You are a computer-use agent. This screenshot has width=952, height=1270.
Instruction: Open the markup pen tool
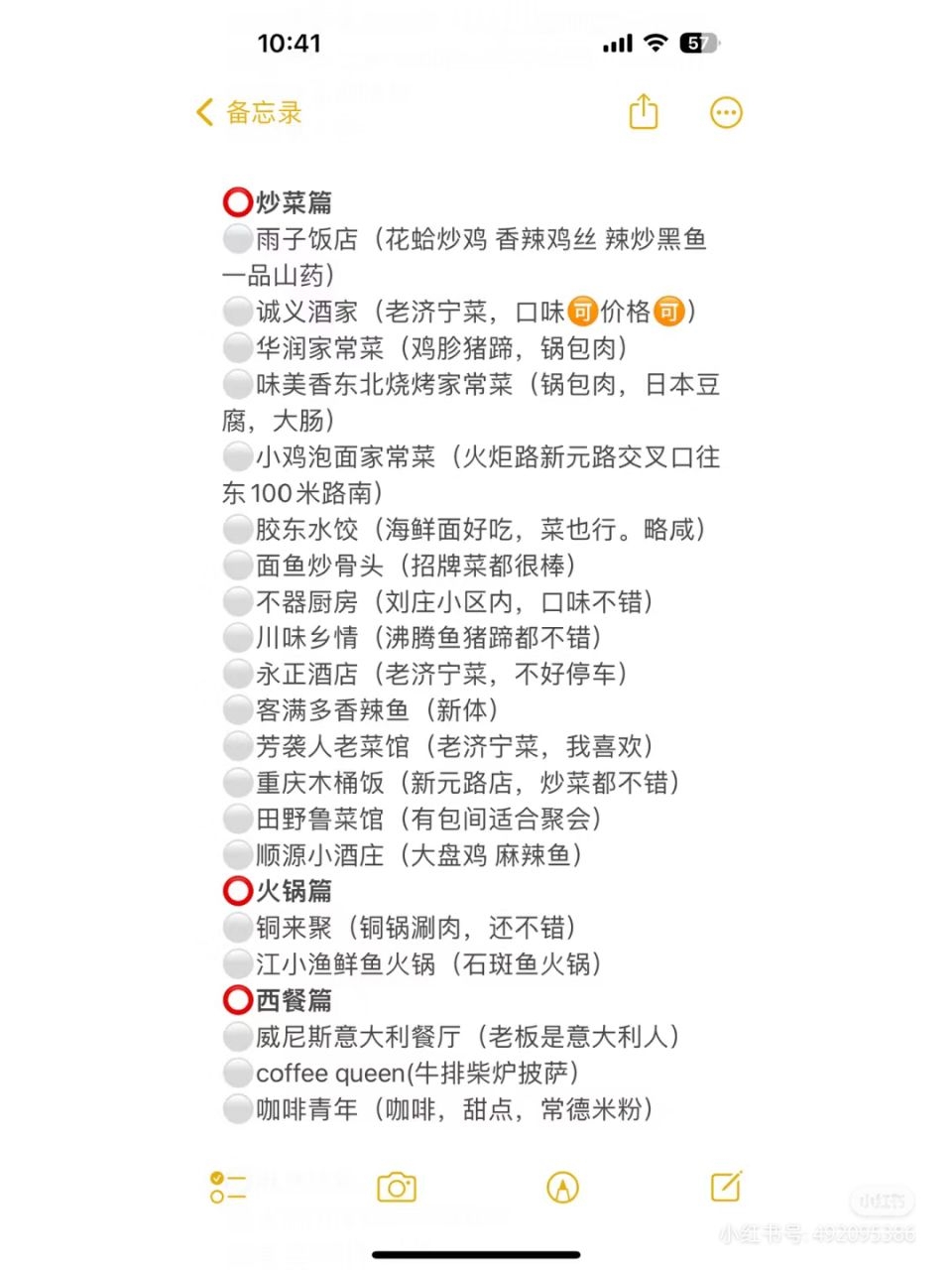562,1187
